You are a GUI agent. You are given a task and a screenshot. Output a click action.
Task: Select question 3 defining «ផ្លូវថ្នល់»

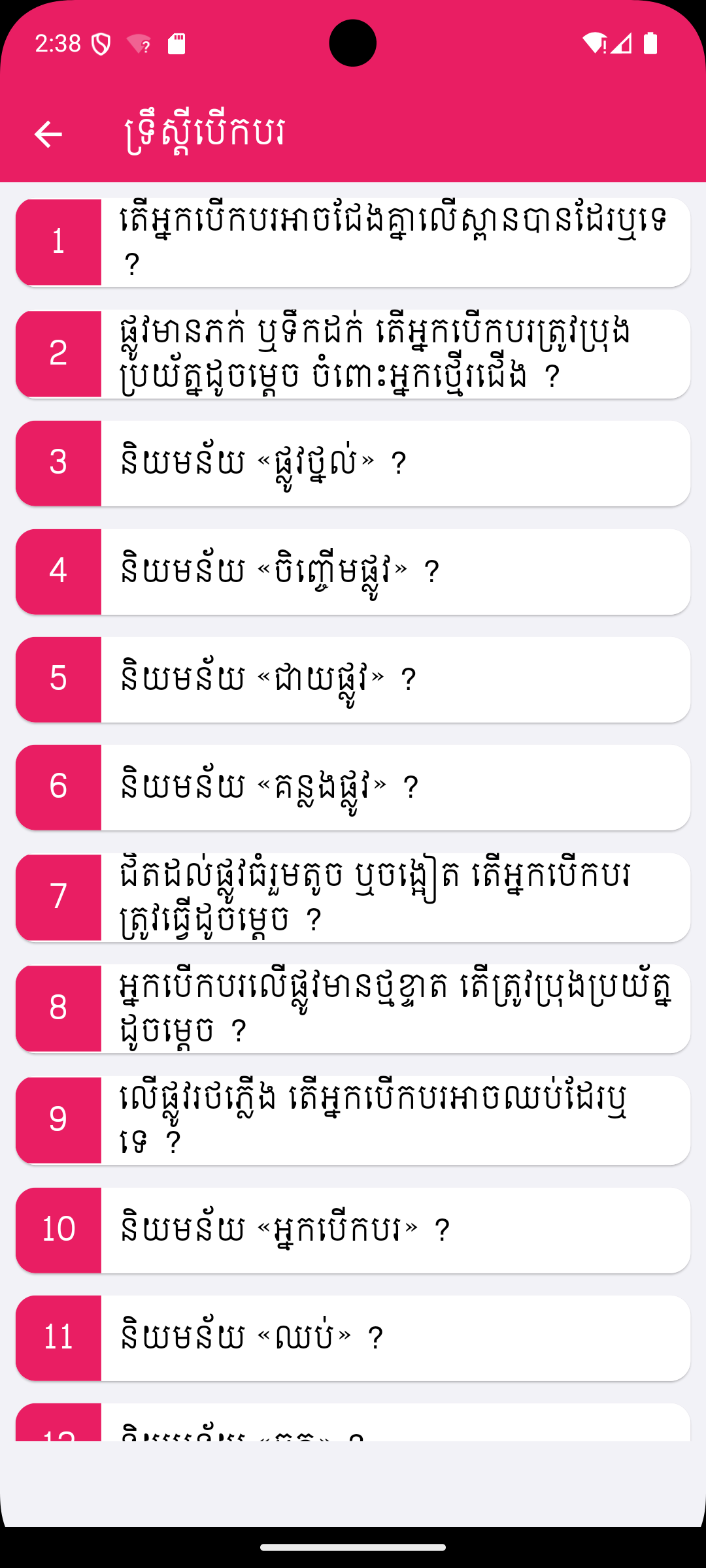[353, 463]
